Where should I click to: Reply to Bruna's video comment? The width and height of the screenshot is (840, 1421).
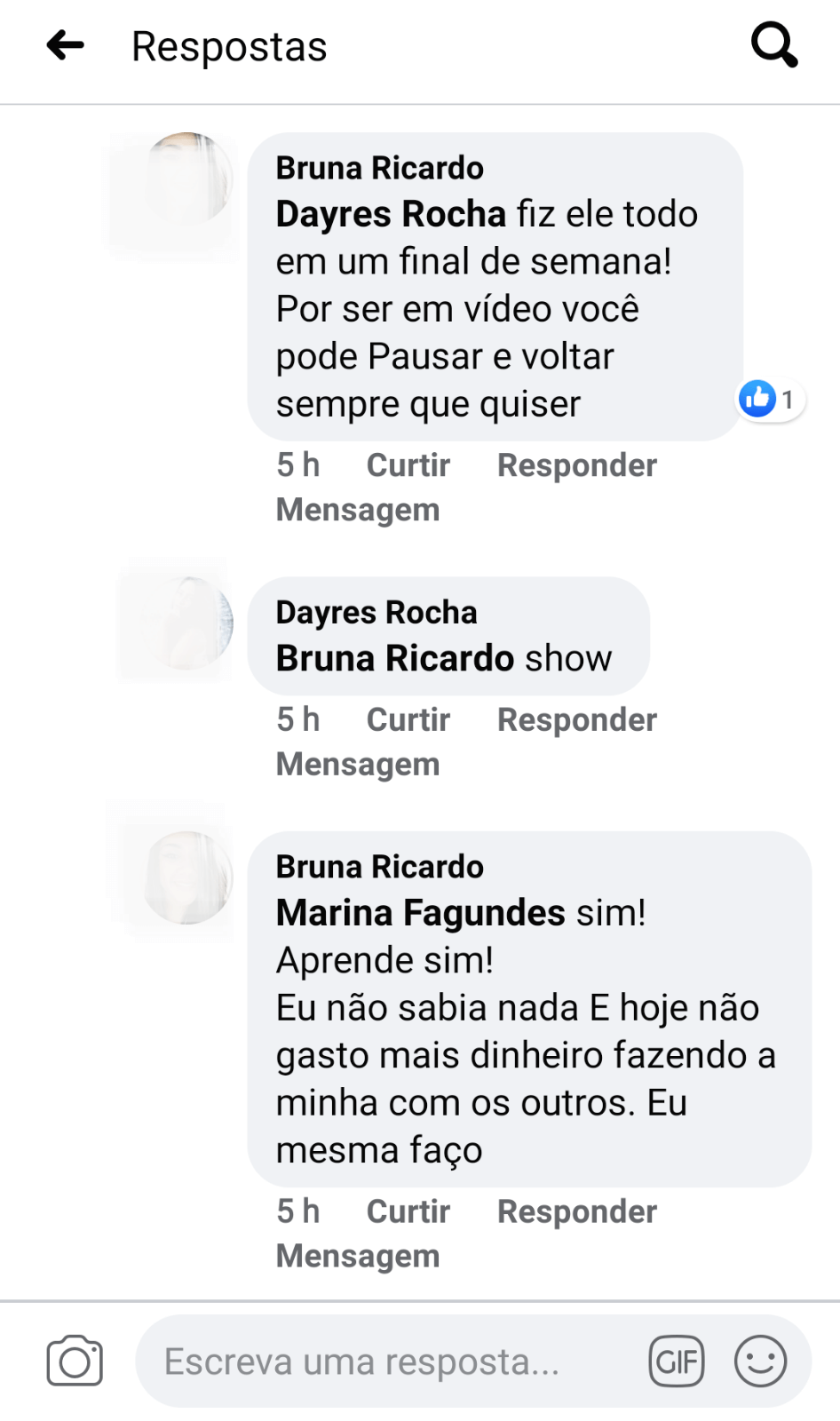click(576, 465)
